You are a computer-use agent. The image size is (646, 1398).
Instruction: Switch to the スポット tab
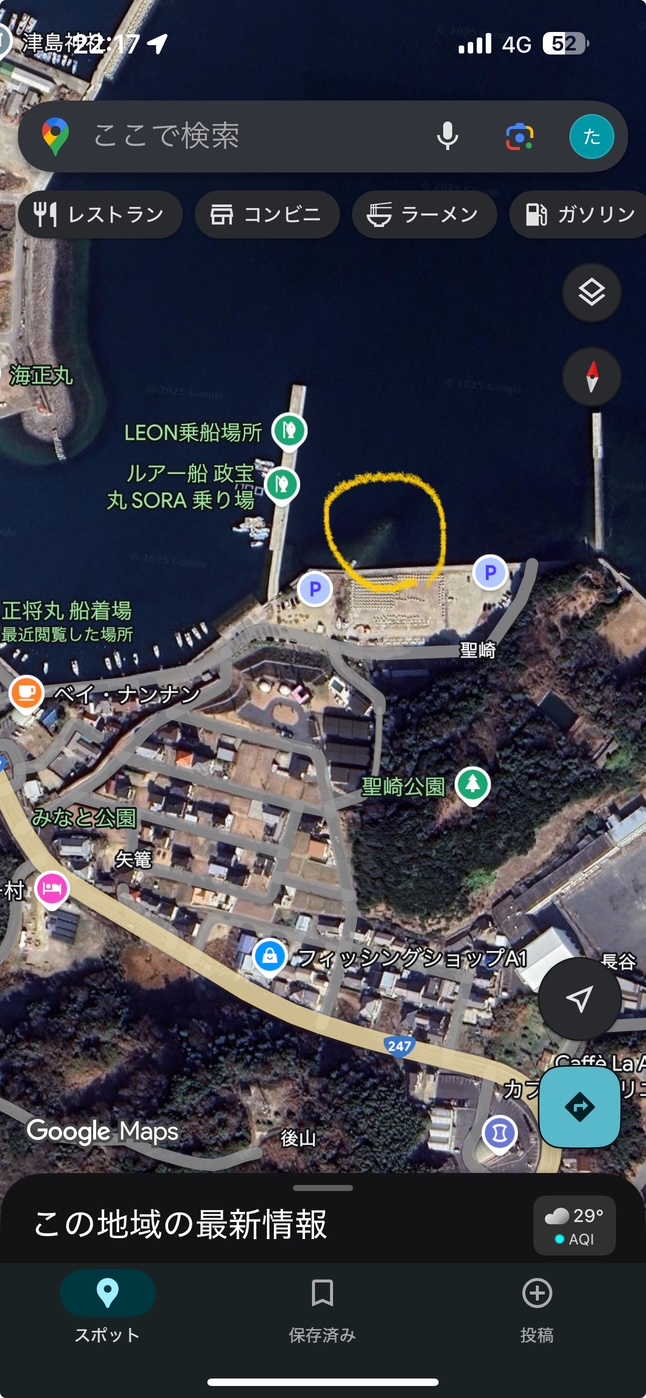[107, 1308]
